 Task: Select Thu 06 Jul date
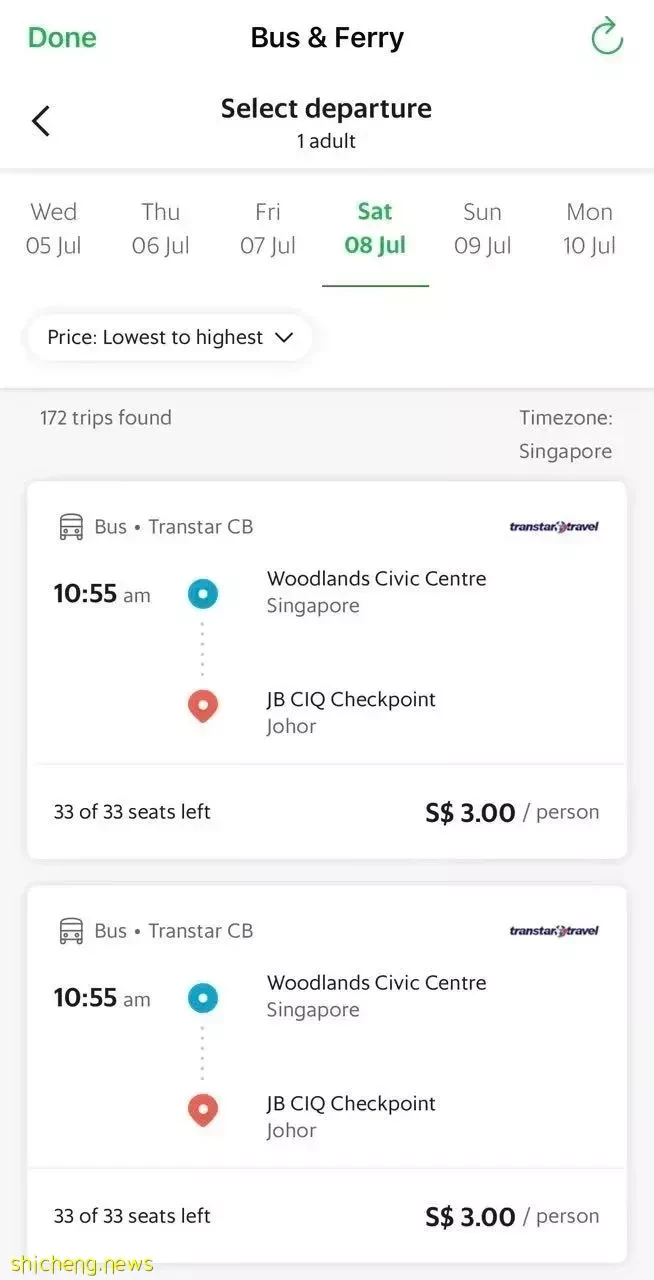[x=161, y=229]
